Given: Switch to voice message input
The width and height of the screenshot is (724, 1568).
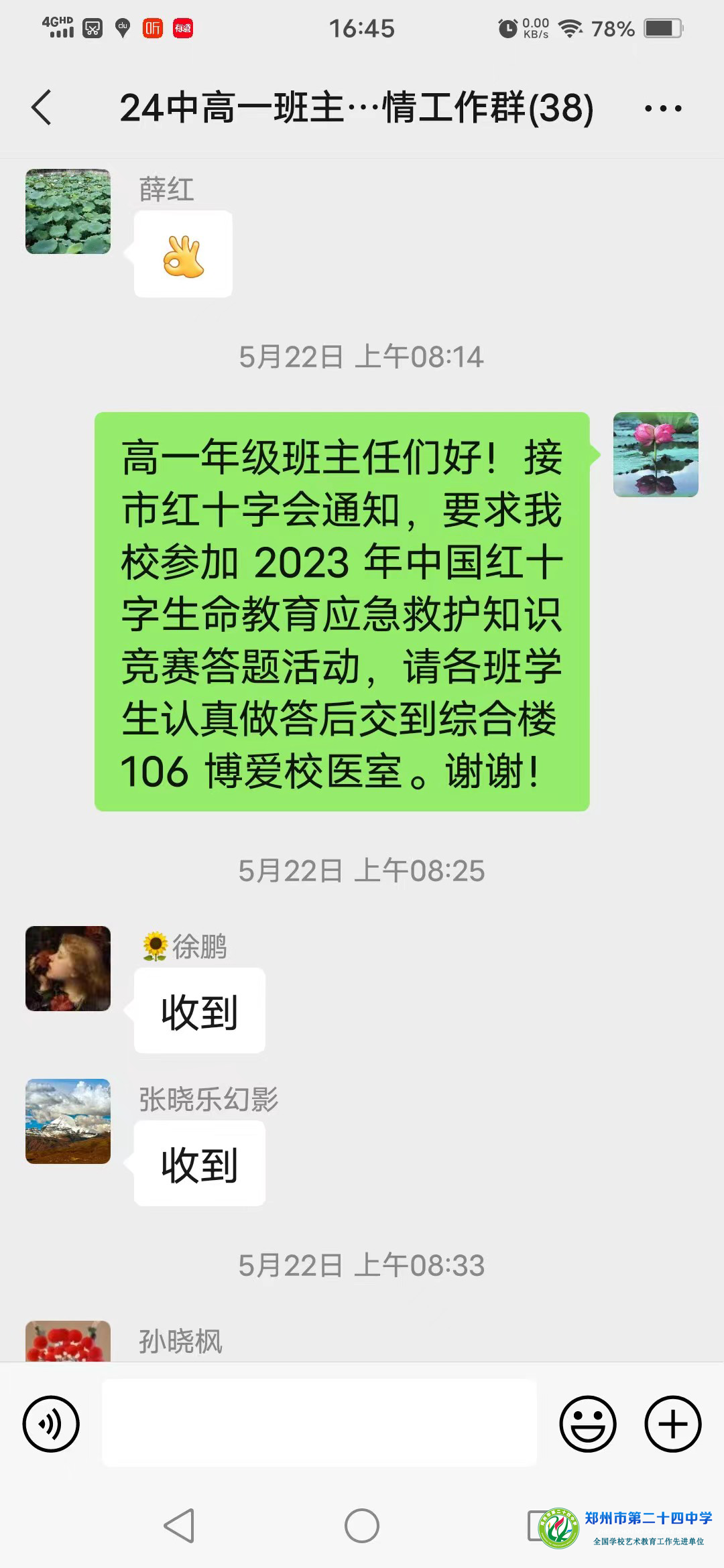Looking at the screenshot, I should click(51, 1424).
